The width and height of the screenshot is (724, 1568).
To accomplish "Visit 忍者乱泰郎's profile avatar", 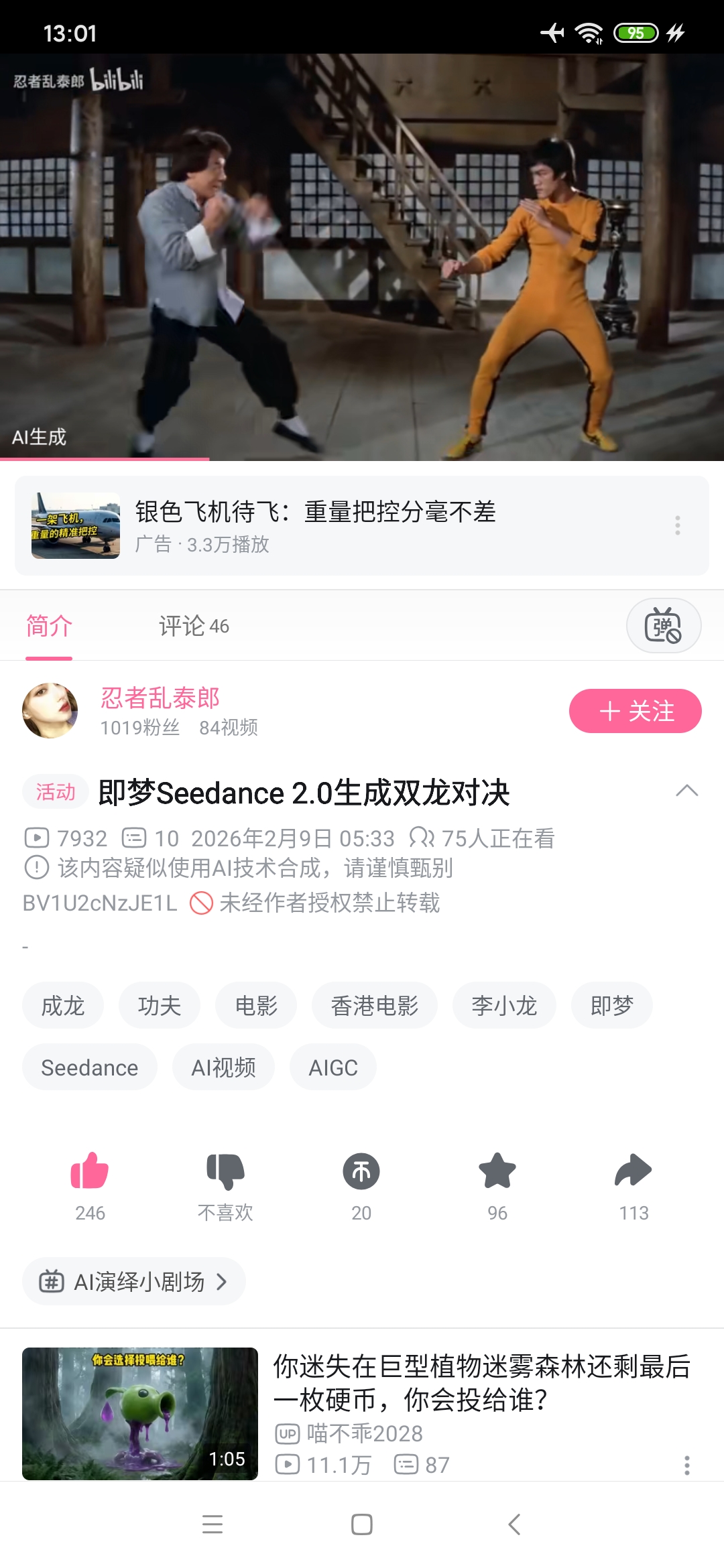I will point(50,710).
